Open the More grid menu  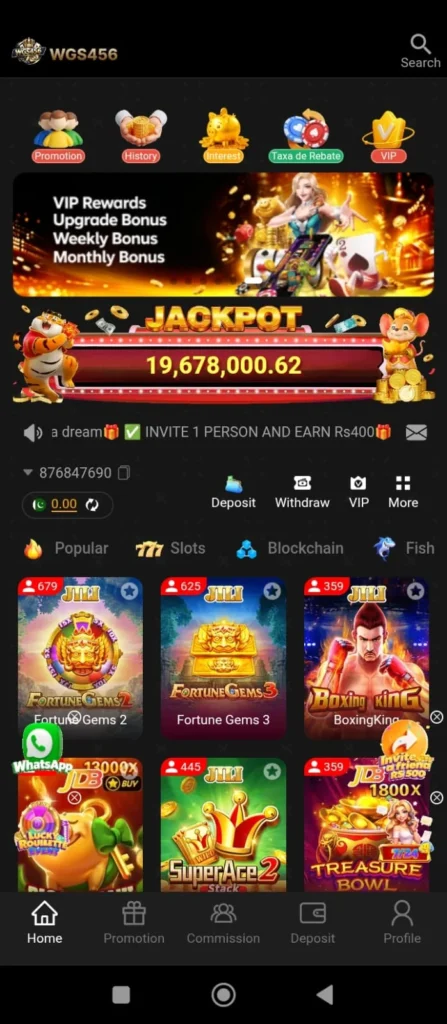(x=403, y=492)
